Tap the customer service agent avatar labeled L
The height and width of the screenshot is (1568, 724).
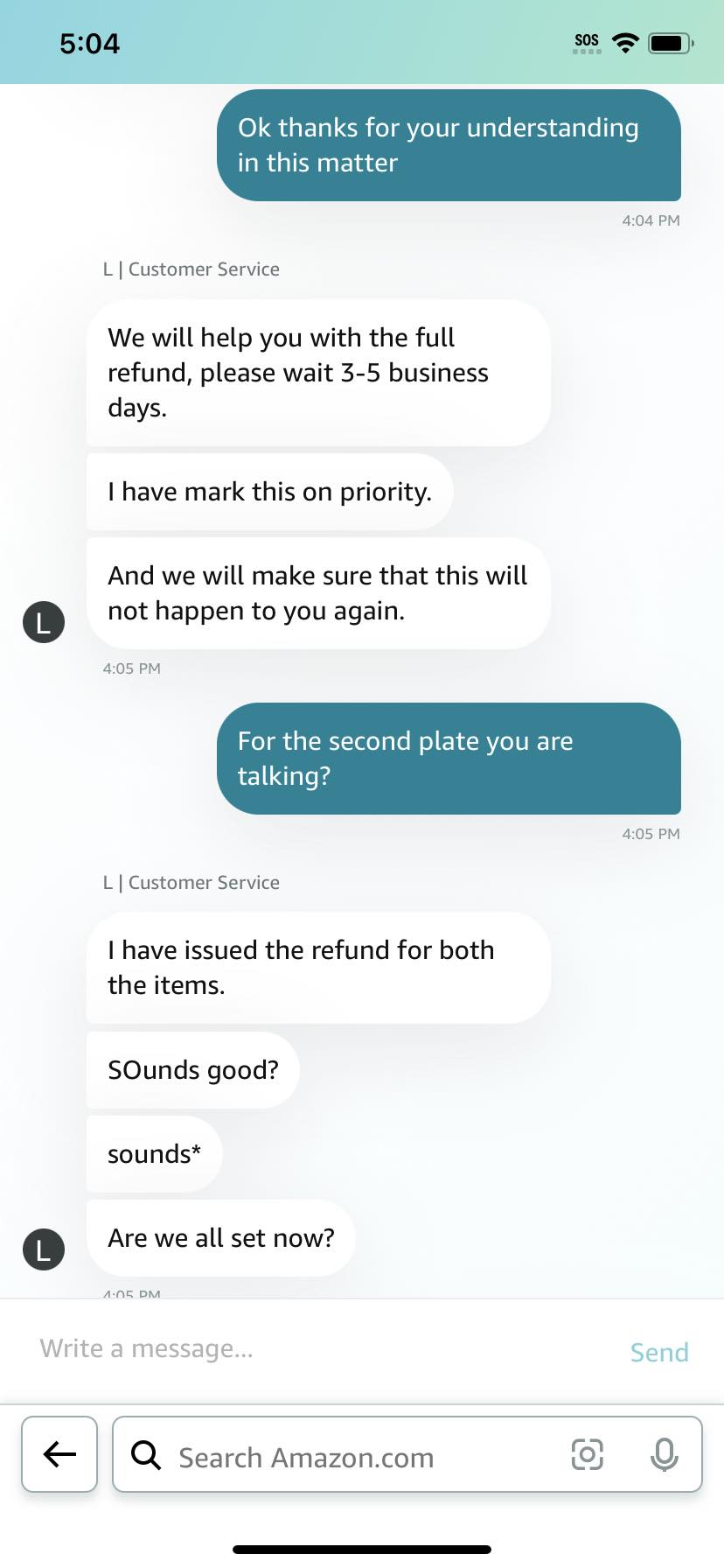point(43,622)
